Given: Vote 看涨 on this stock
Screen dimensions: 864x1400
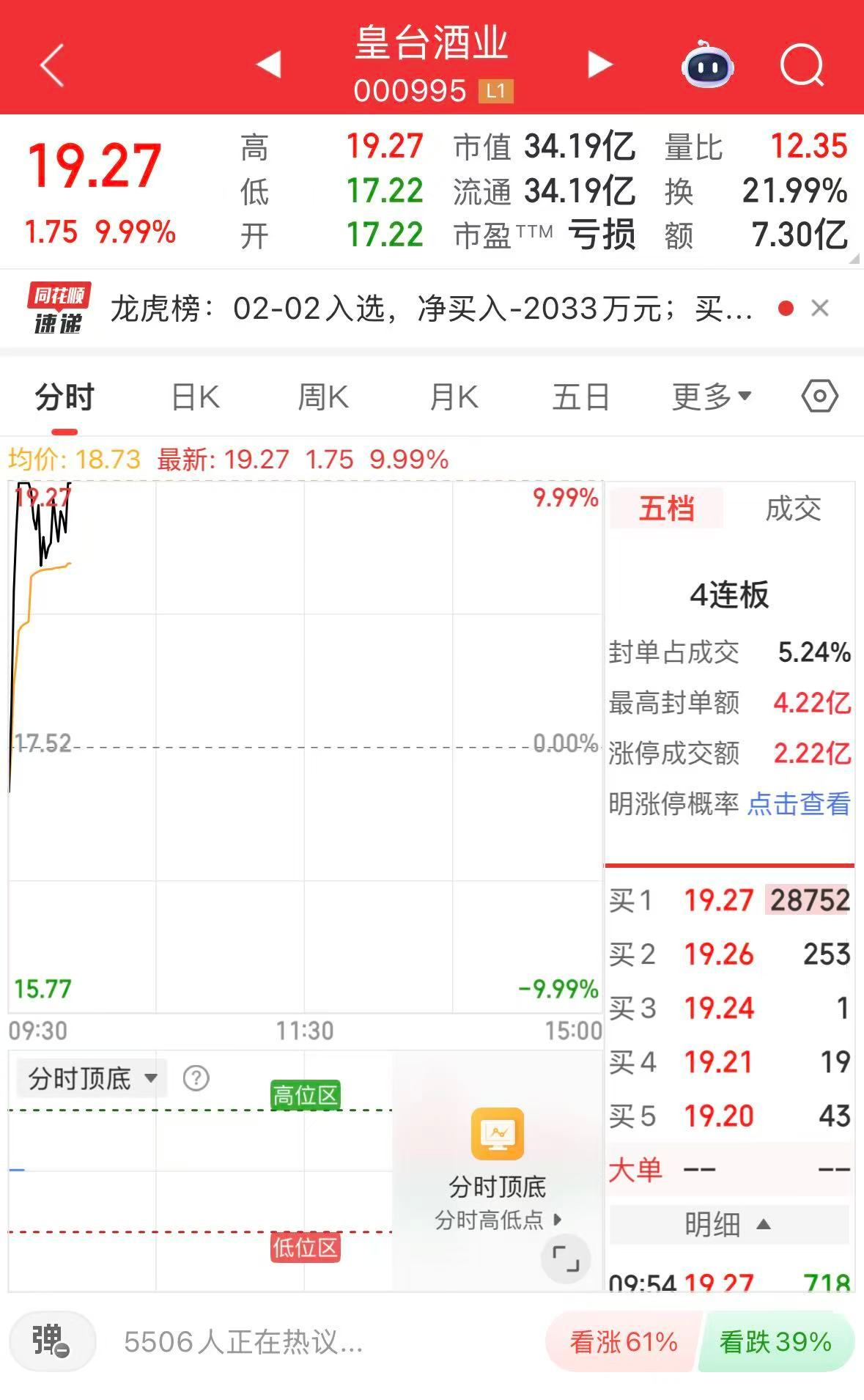Looking at the screenshot, I should (x=624, y=1342).
